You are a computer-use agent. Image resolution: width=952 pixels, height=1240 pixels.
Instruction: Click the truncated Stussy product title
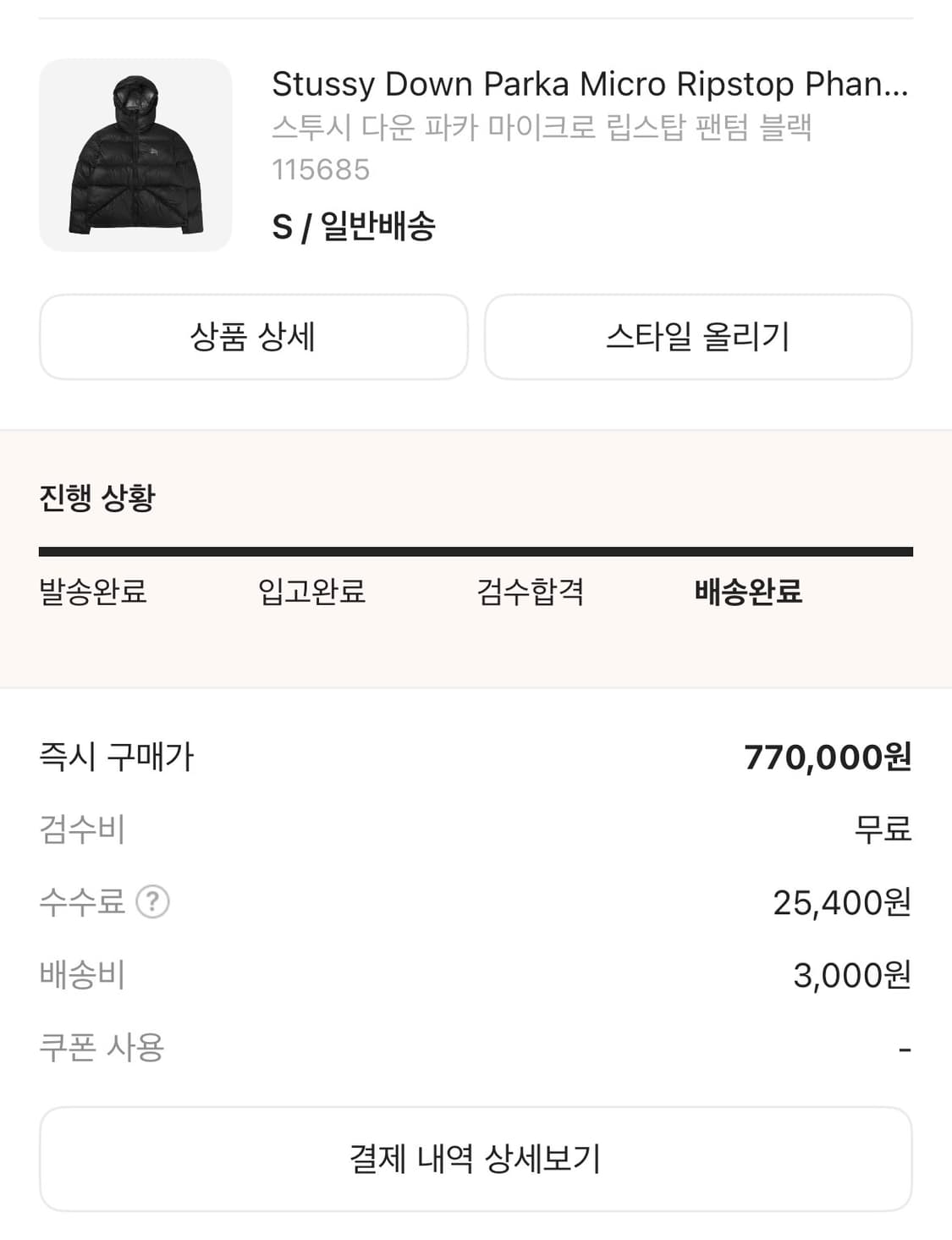590,83
